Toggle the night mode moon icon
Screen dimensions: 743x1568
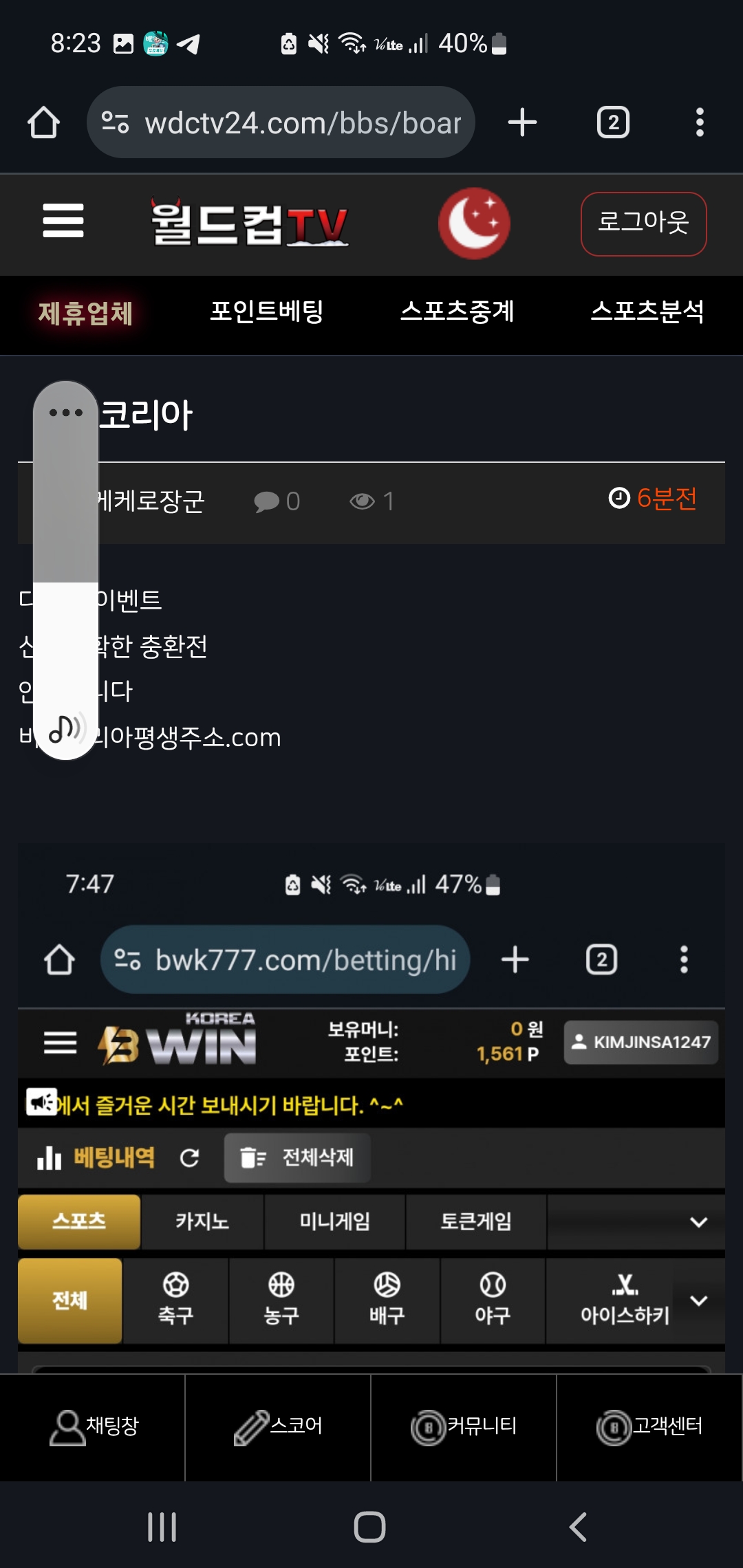[474, 224]
